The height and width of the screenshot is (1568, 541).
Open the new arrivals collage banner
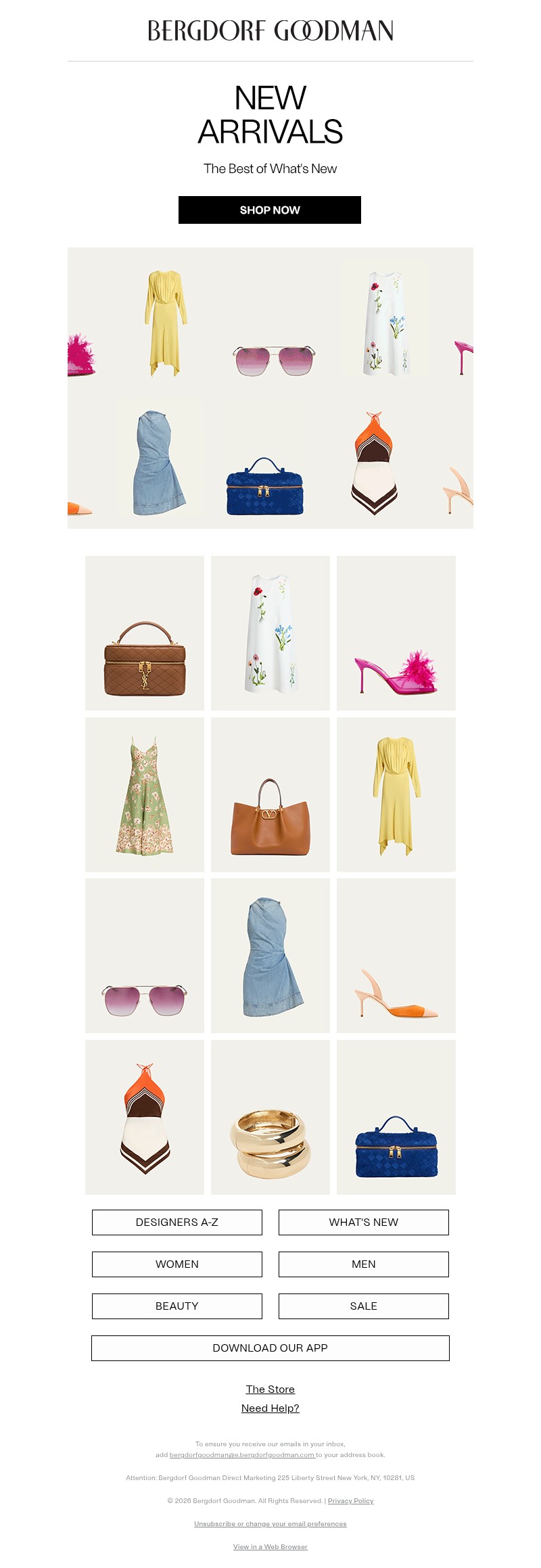click(270, 387)
